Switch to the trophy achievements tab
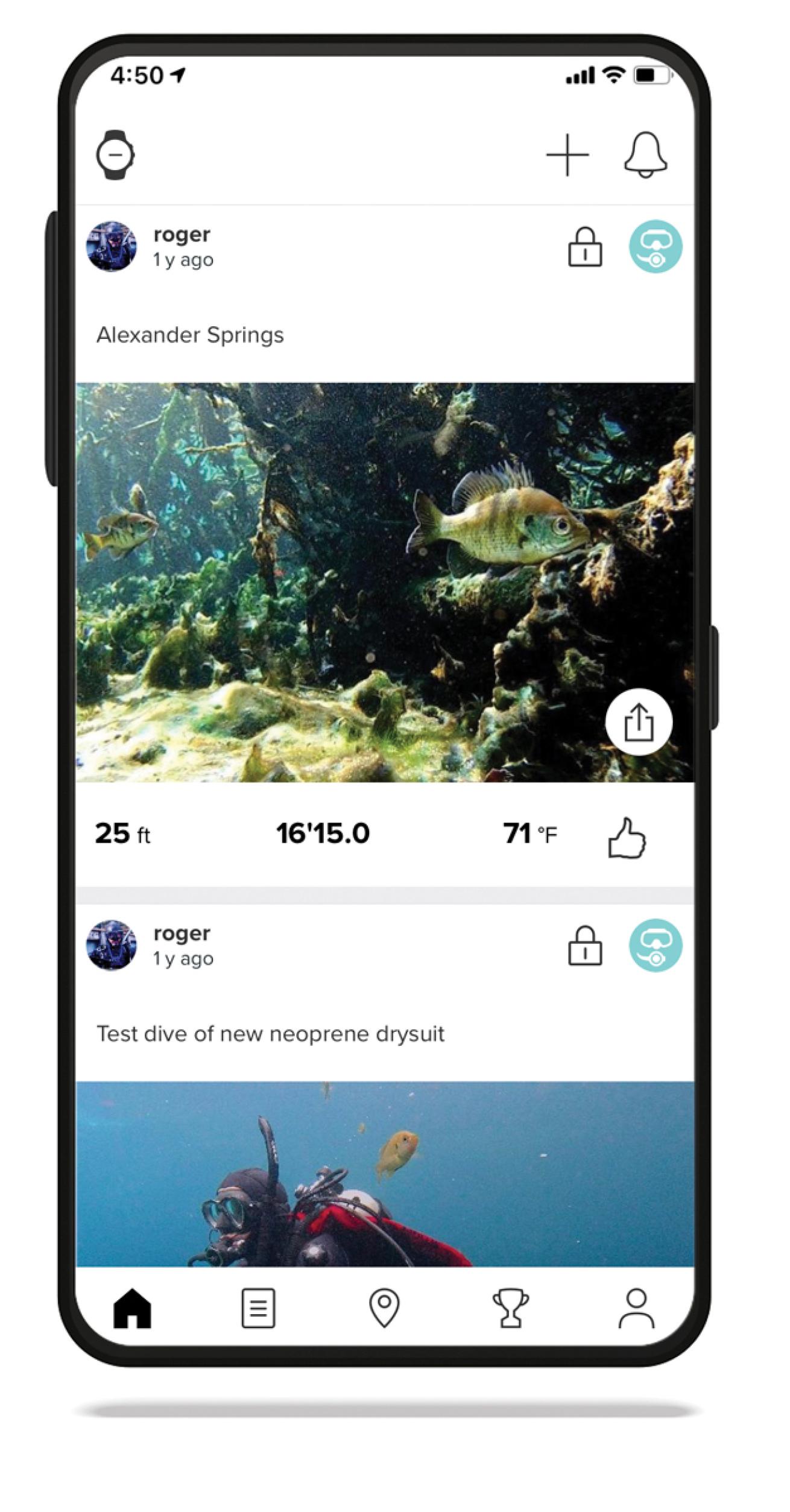This screenshot has height=1512, width=790. [510, 1308]
